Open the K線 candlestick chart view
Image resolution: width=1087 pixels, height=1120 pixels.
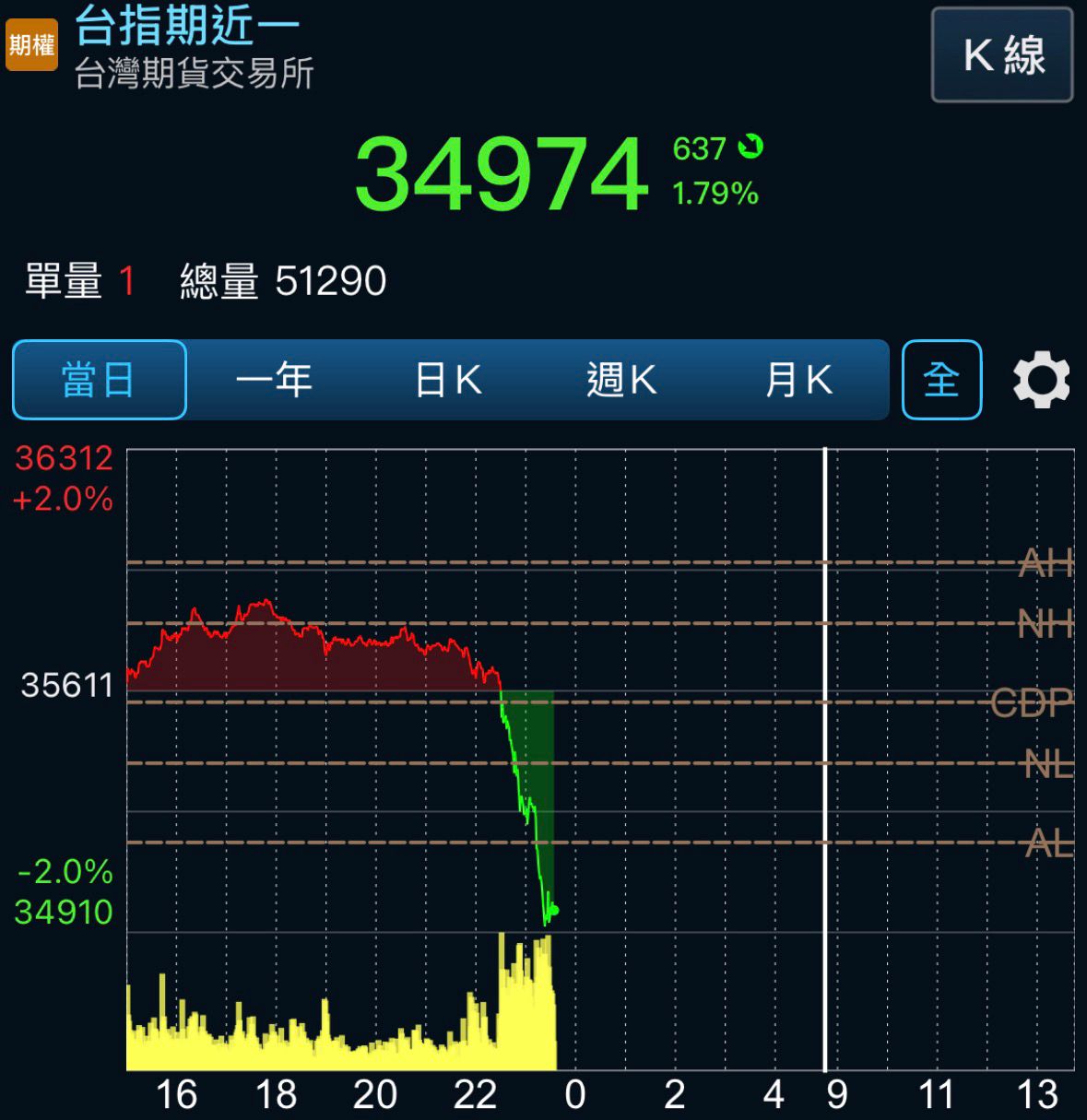click(1002, 54)
